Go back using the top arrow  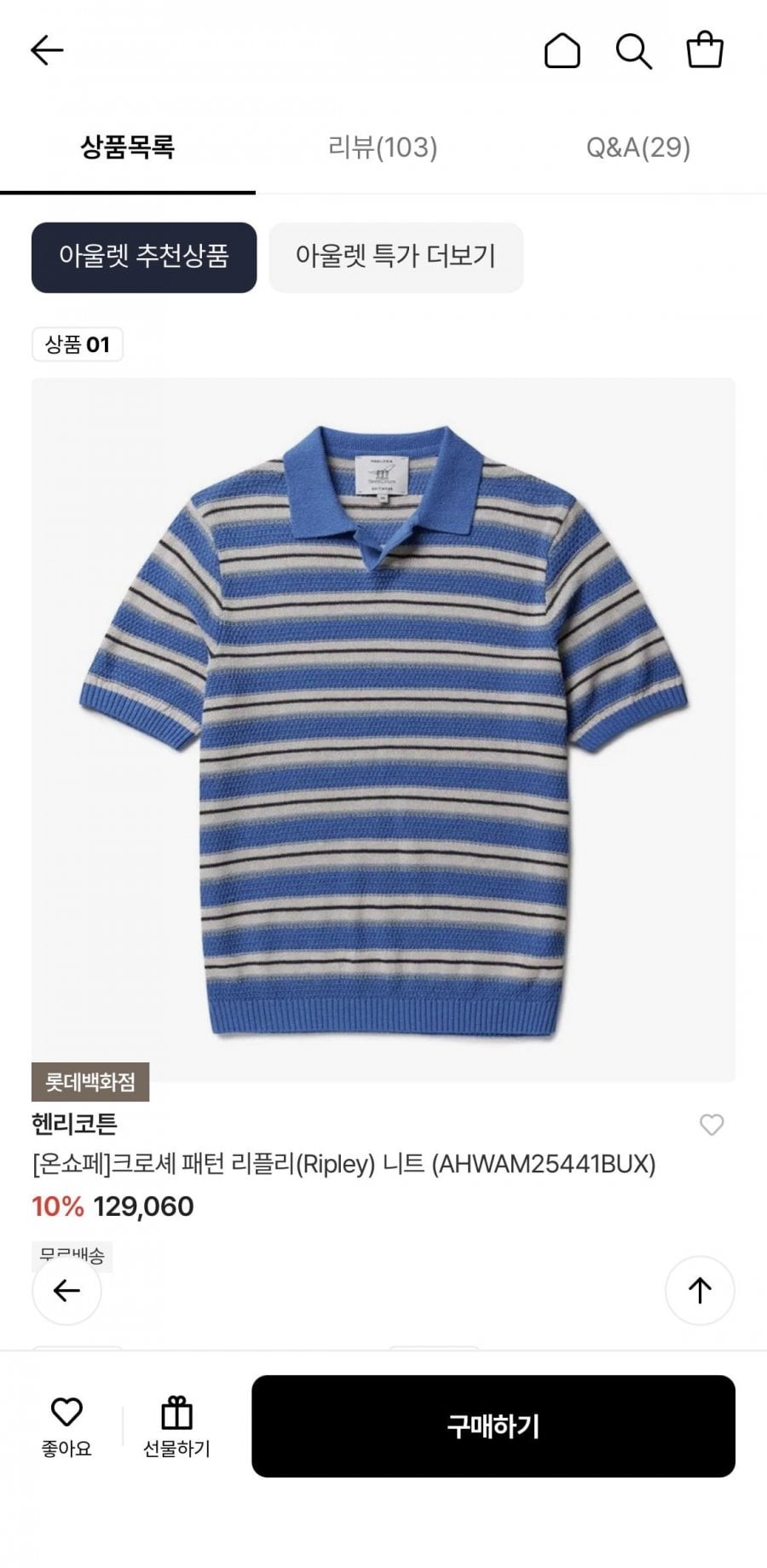[x=47, y=50]
